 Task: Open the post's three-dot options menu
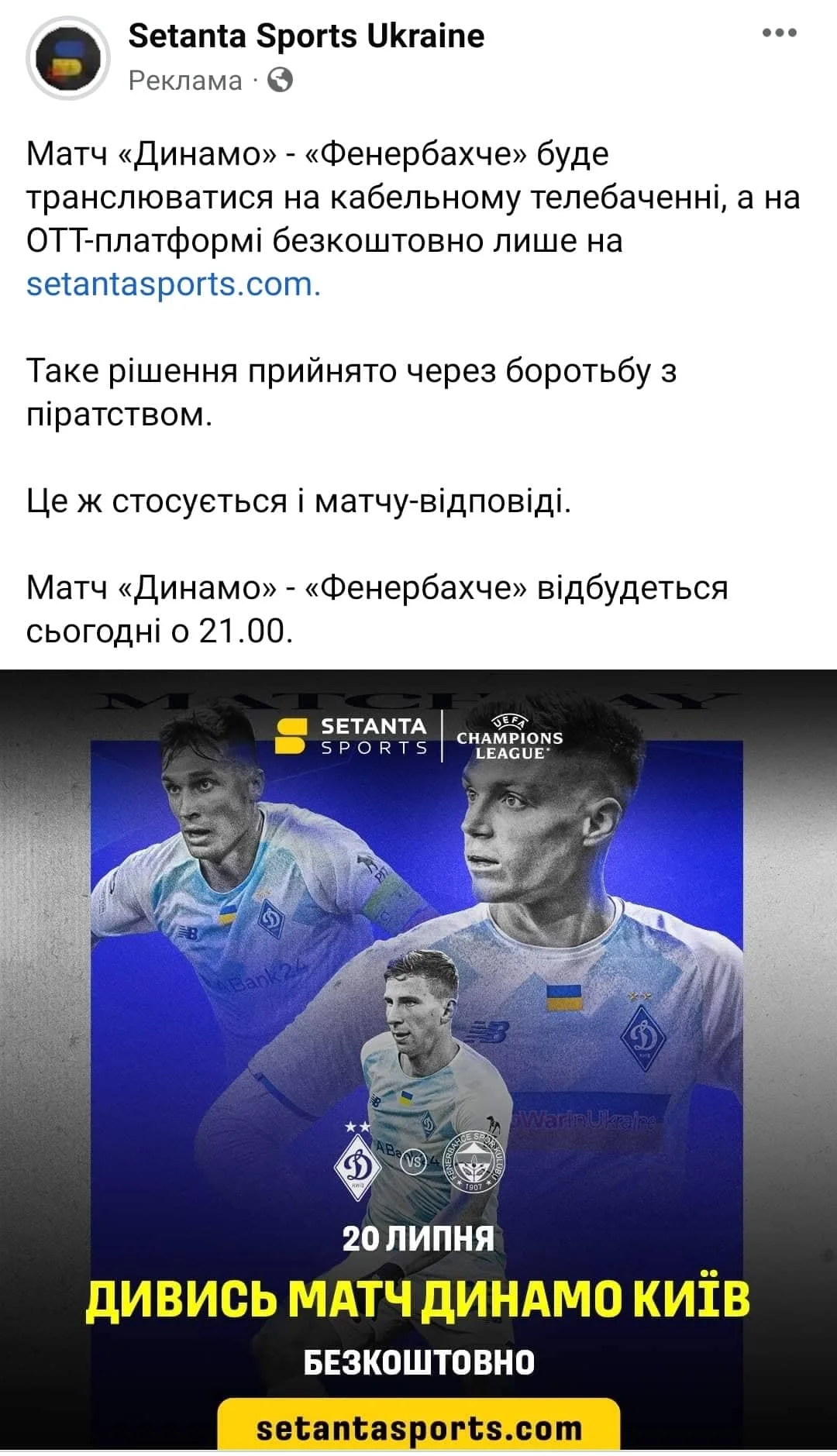780,33
